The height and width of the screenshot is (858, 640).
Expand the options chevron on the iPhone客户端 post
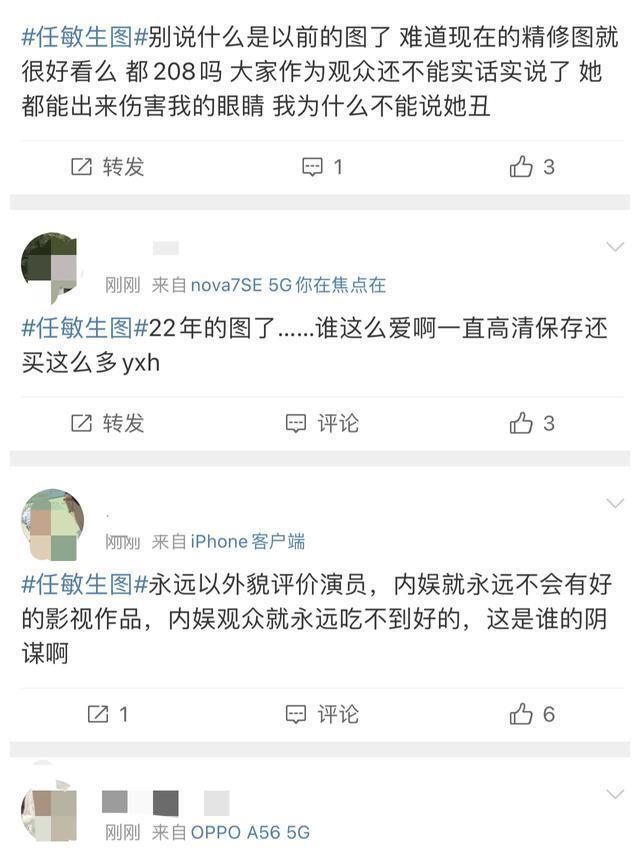tap(615, 503)
